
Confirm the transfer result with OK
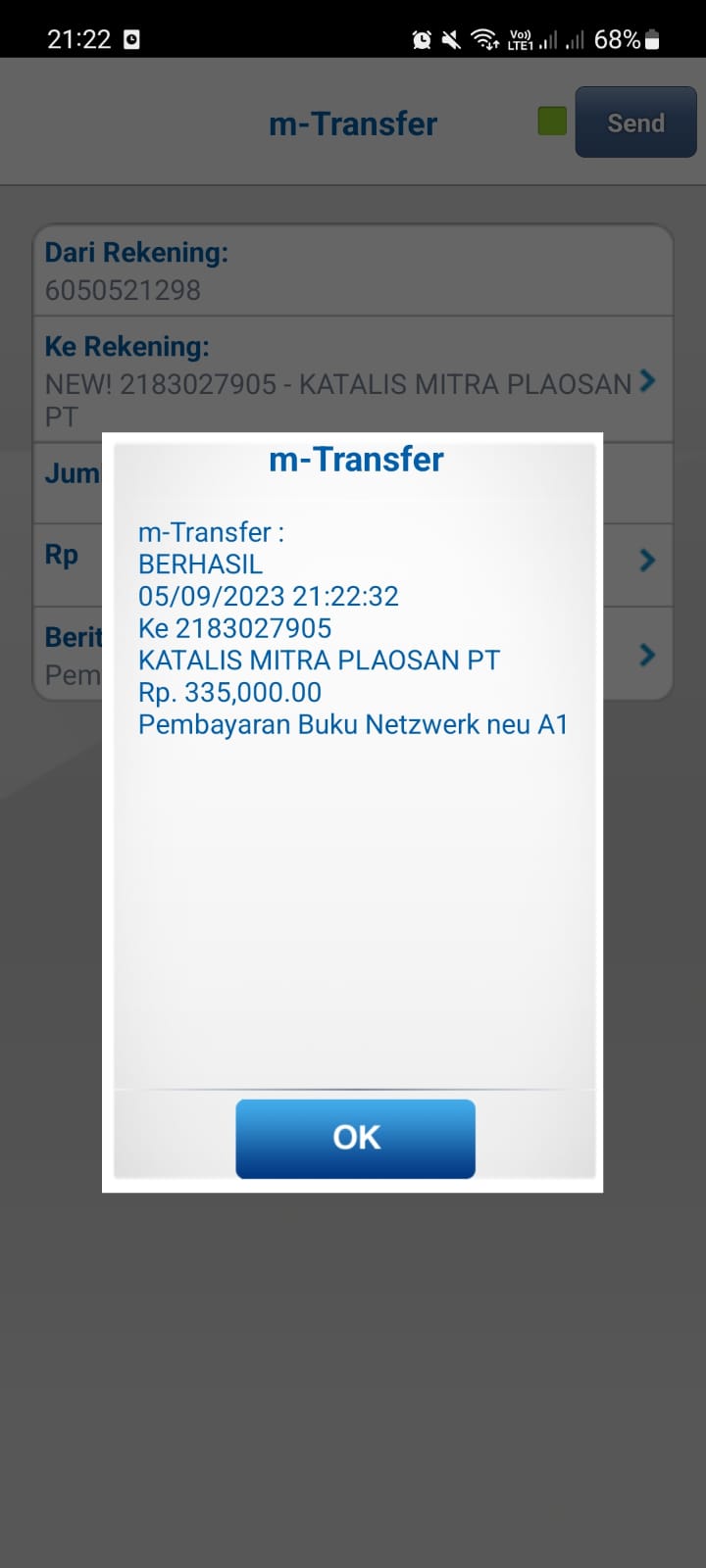click(355, 1138)
